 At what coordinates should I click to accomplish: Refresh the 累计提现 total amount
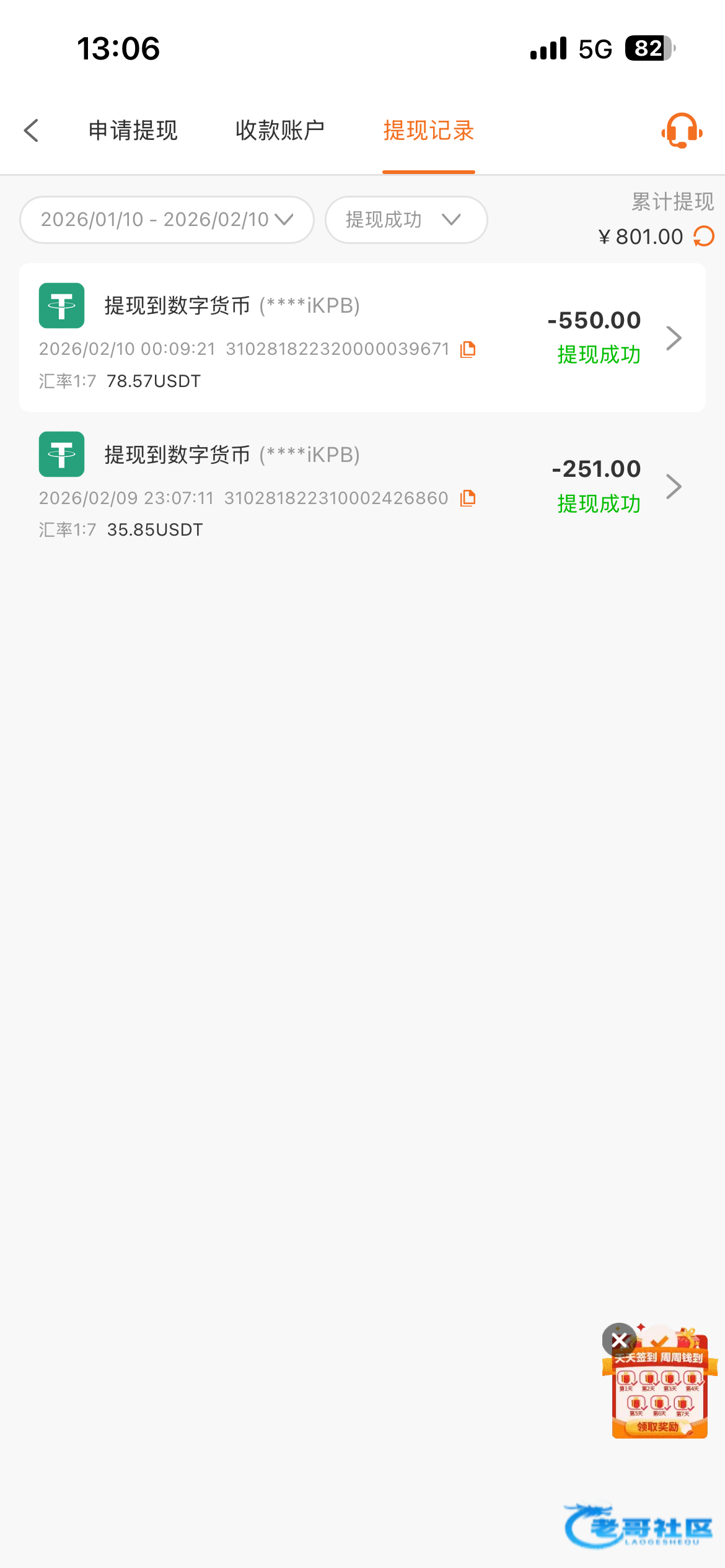pyautogui.click(x=704, y=237)
